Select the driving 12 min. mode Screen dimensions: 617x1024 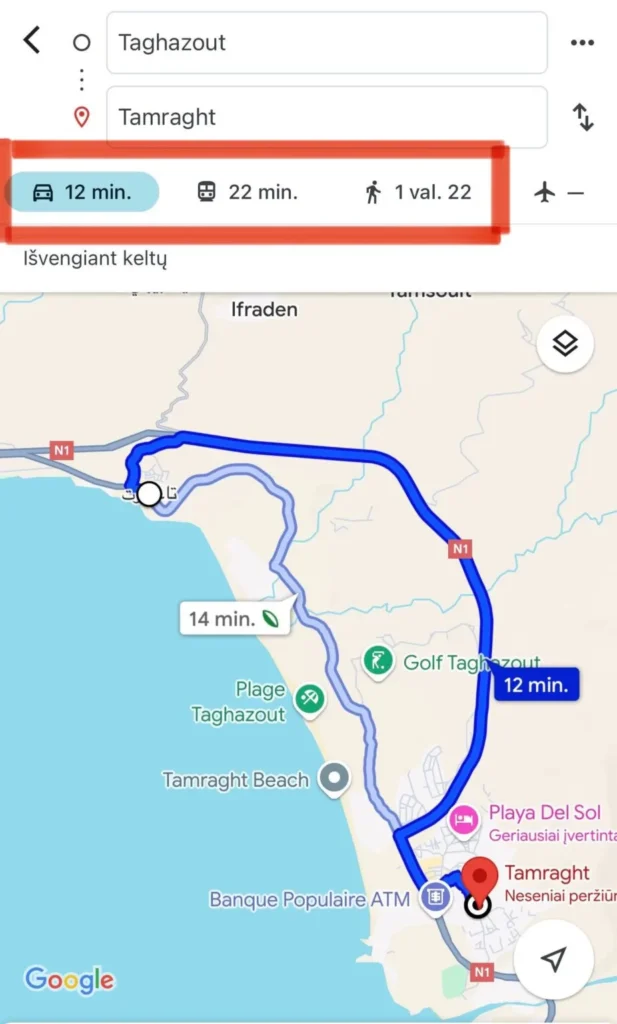[x=84, y=192]
